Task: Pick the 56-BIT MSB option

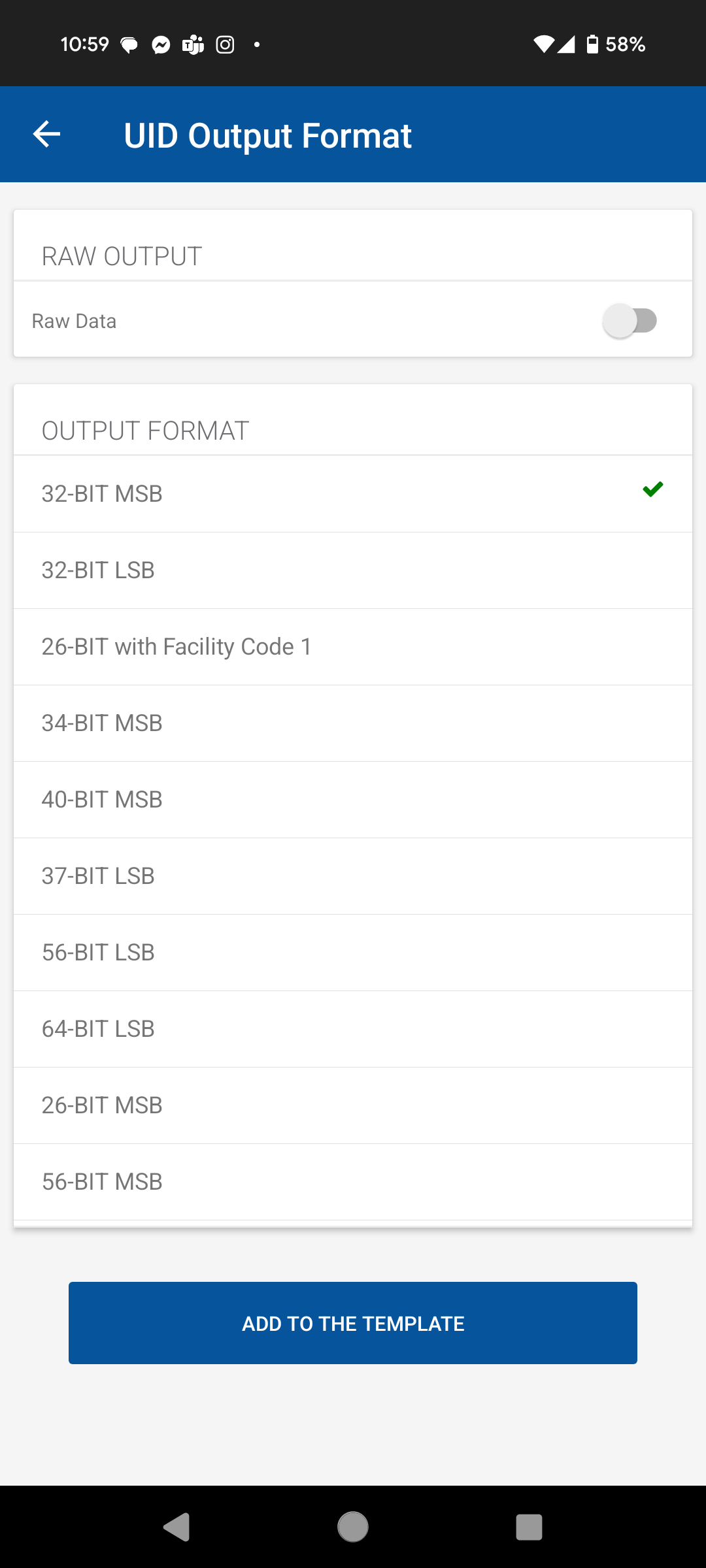Action: click(353, 1182)
